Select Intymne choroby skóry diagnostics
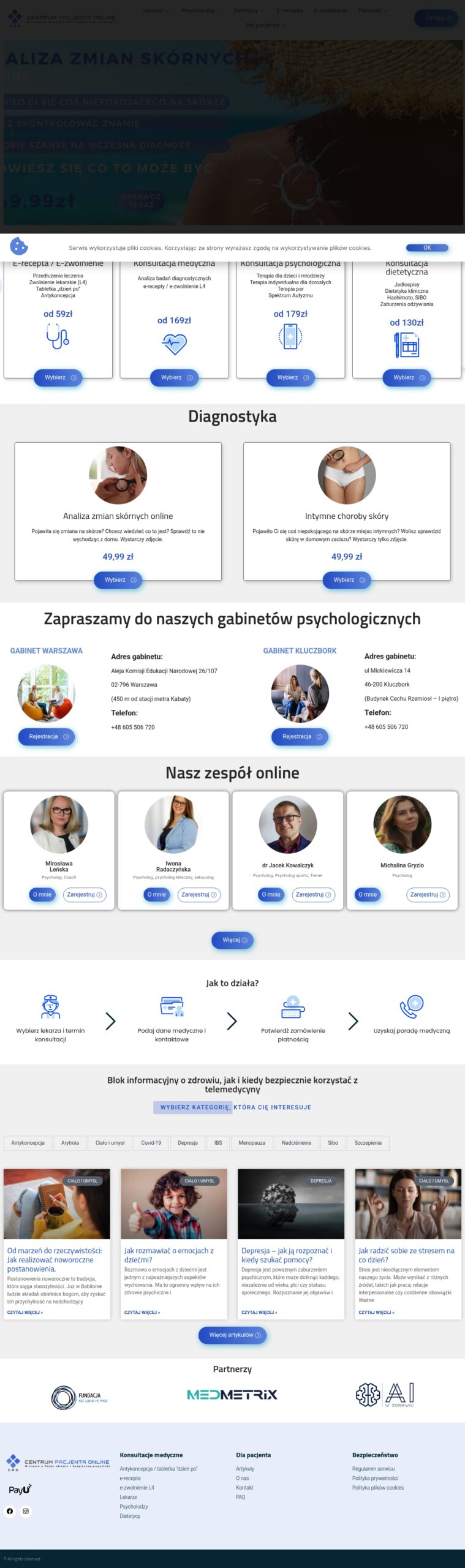Screen dimensions: 465x1568 346,580
